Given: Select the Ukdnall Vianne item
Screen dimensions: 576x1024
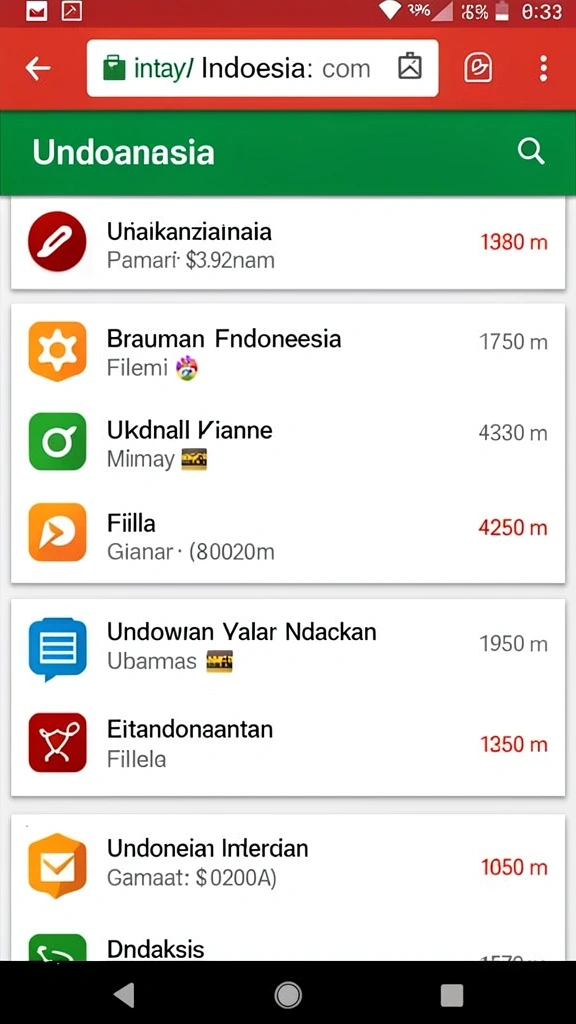Looking at the screenshot, I should pyautogui.click(x=288, y=441).
